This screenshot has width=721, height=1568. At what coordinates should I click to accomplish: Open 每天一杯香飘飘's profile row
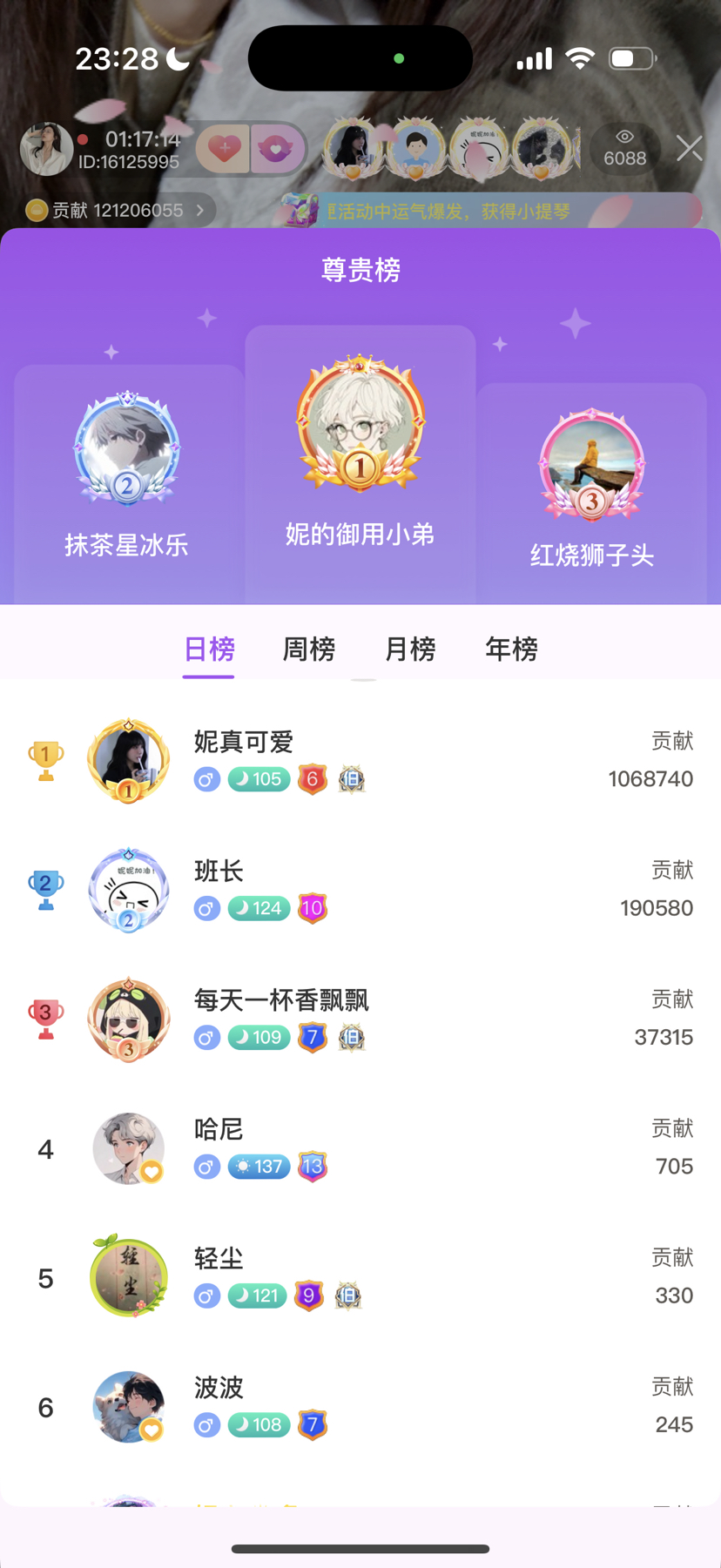coord(360,1019)
